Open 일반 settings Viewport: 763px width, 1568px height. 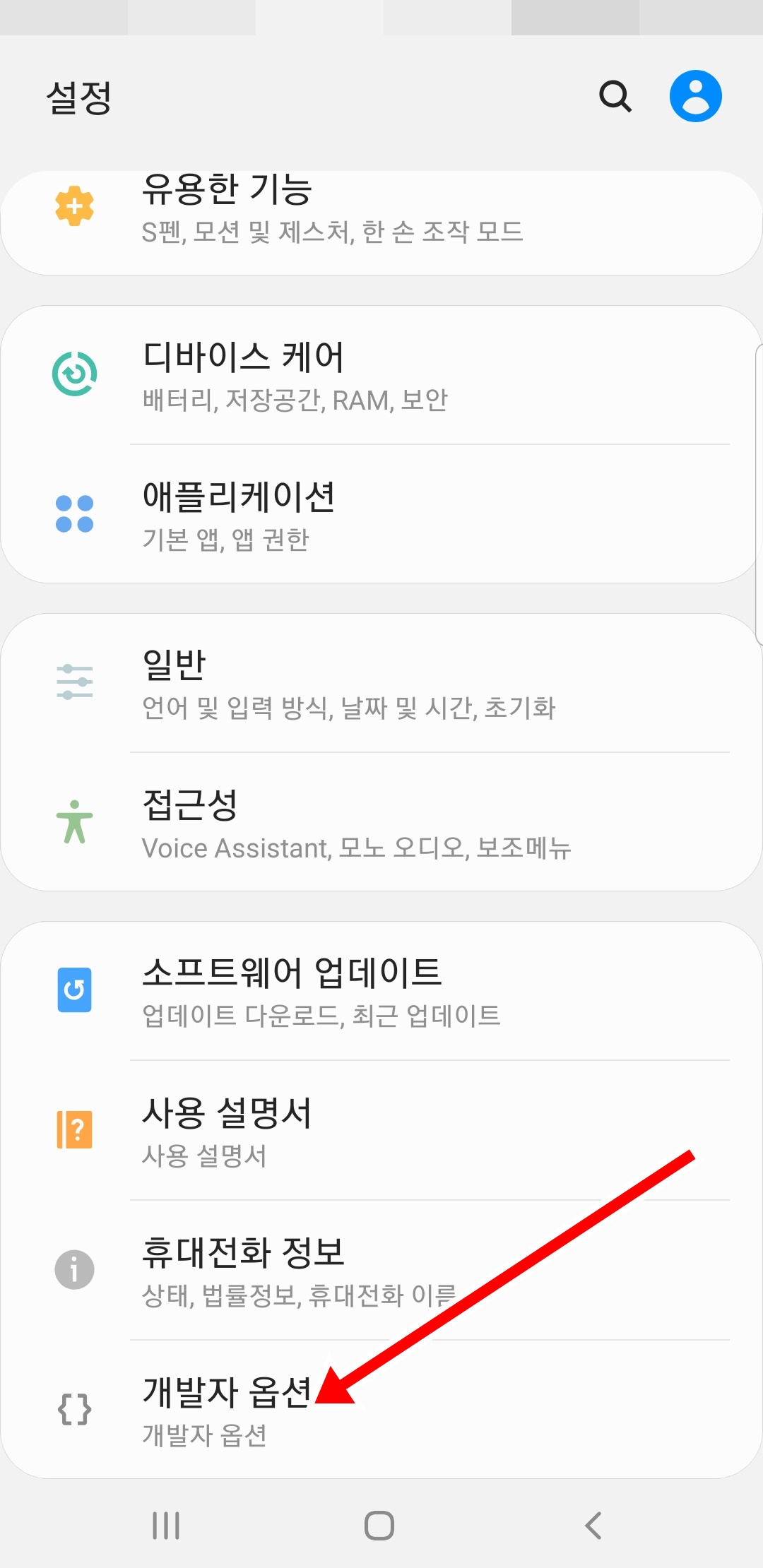point(381,683)
